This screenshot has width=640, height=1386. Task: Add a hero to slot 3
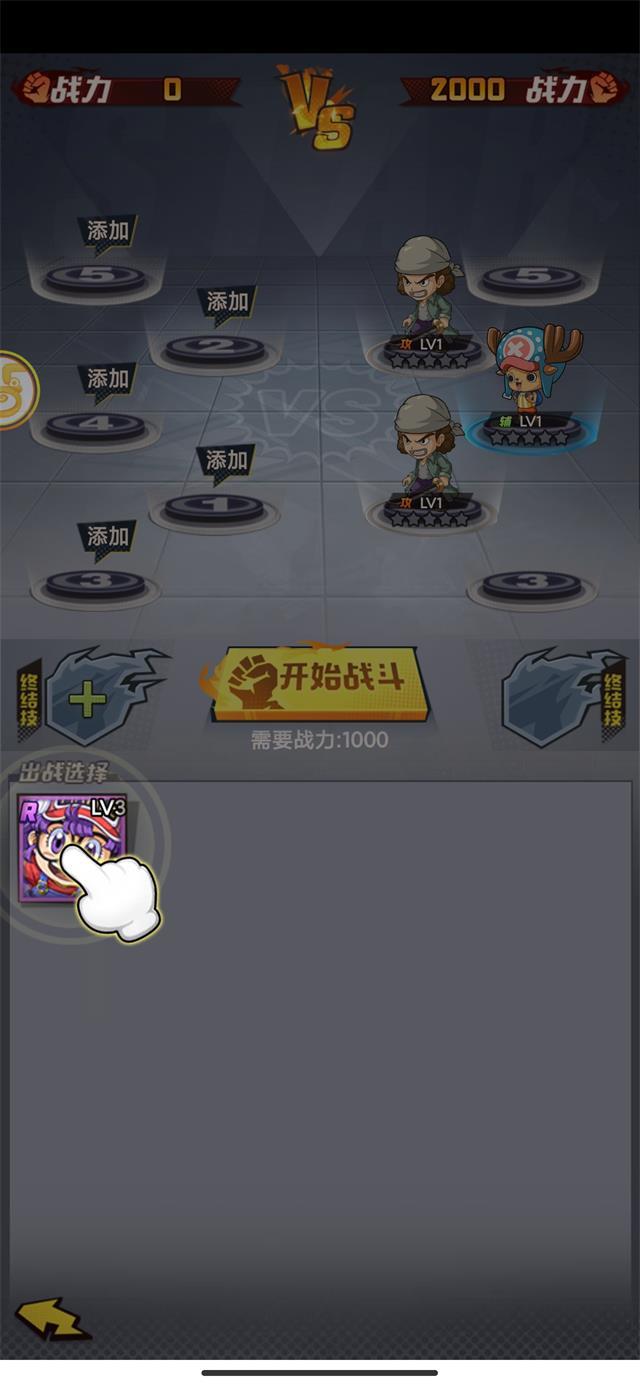point(97,582)
